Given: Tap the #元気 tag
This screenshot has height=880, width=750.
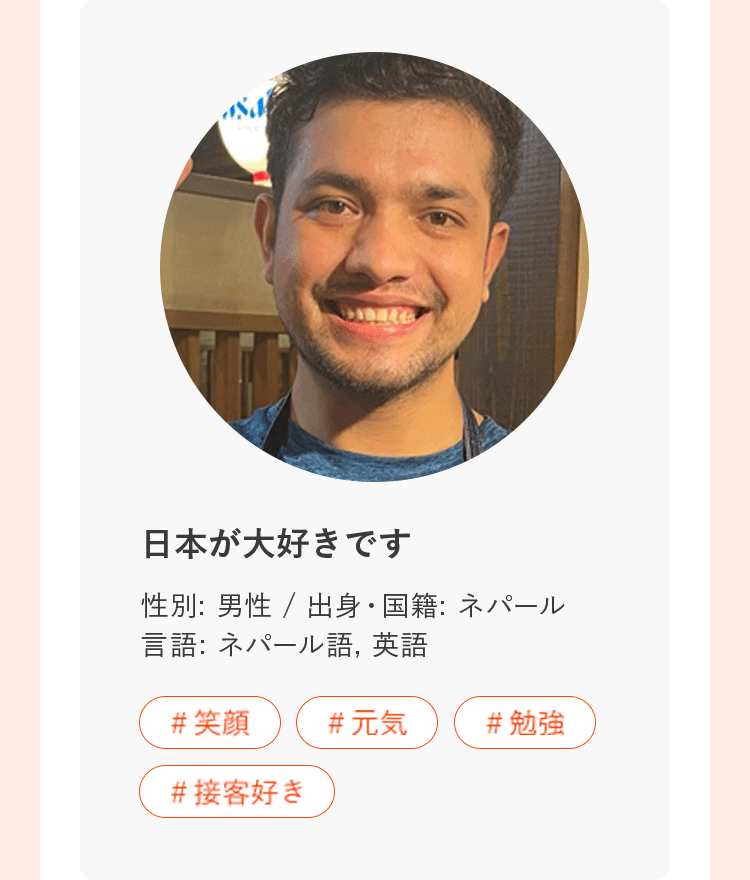Looking at the screenshot, I should [x=367, y=722].
